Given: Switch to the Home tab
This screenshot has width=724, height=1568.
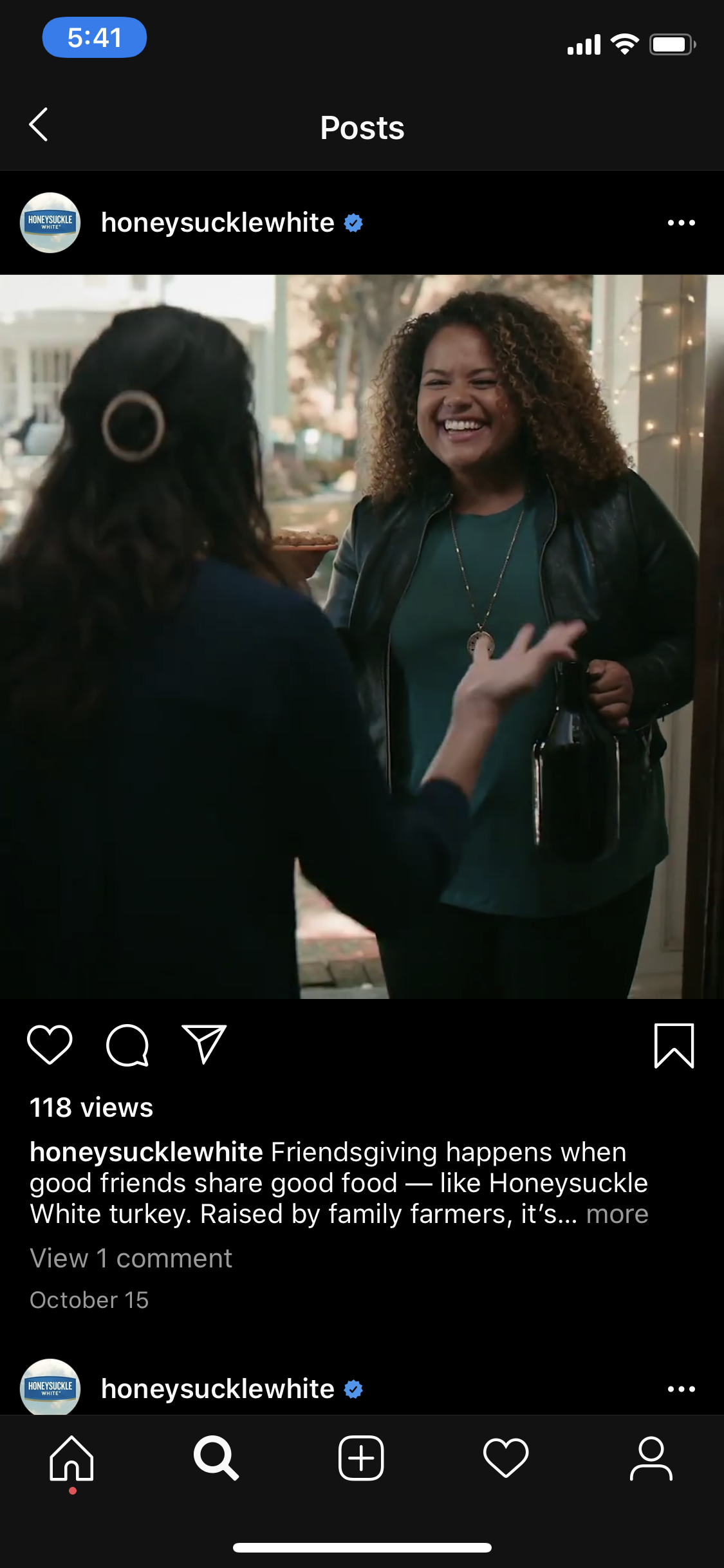Looking at the screenshot, I should click(72, 1459).
